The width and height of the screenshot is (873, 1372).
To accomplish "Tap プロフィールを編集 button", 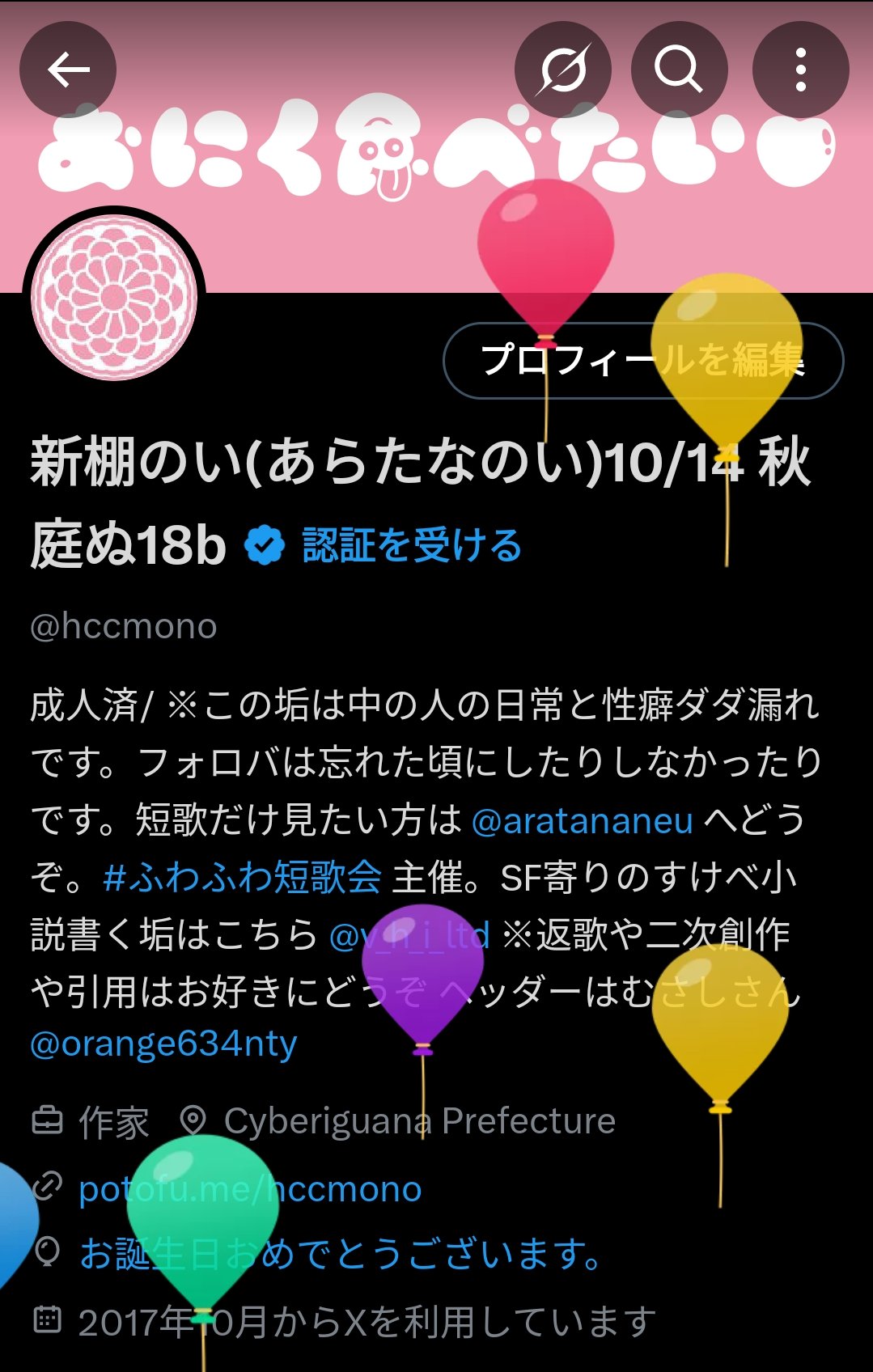I will point(643,361).
